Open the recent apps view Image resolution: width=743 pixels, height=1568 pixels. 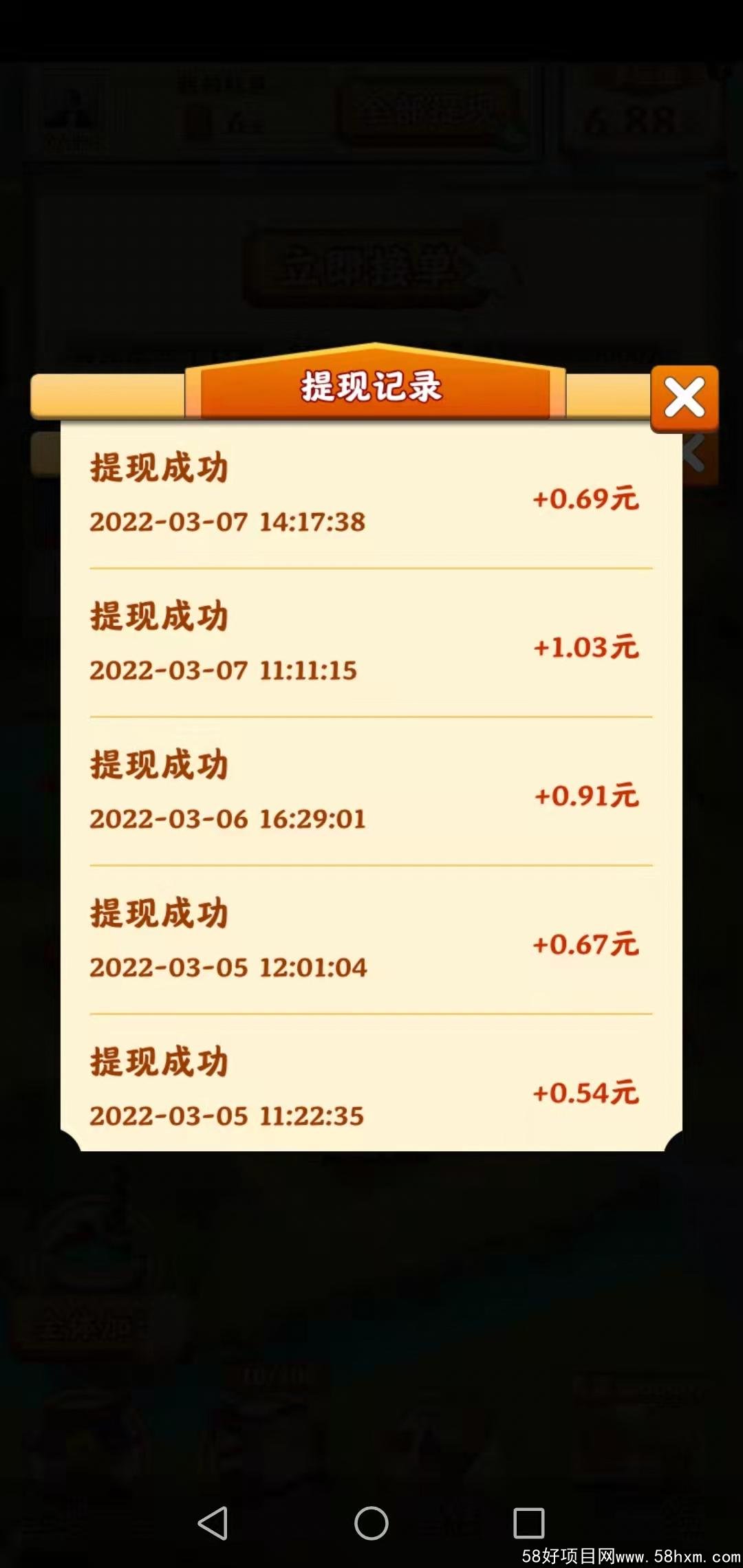point(528,1523)
